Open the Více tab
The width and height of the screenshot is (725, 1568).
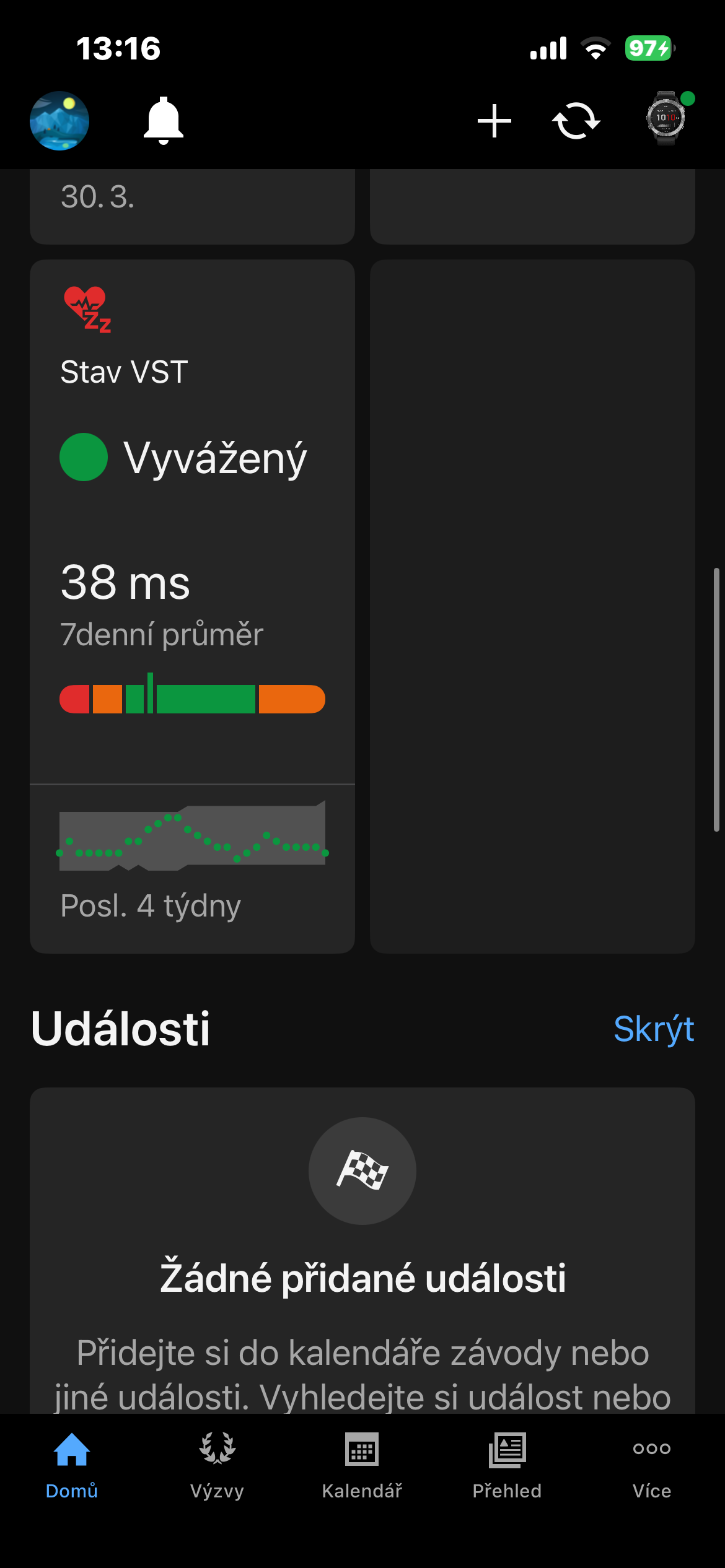pyautogui.click(x=652, y=1463)
